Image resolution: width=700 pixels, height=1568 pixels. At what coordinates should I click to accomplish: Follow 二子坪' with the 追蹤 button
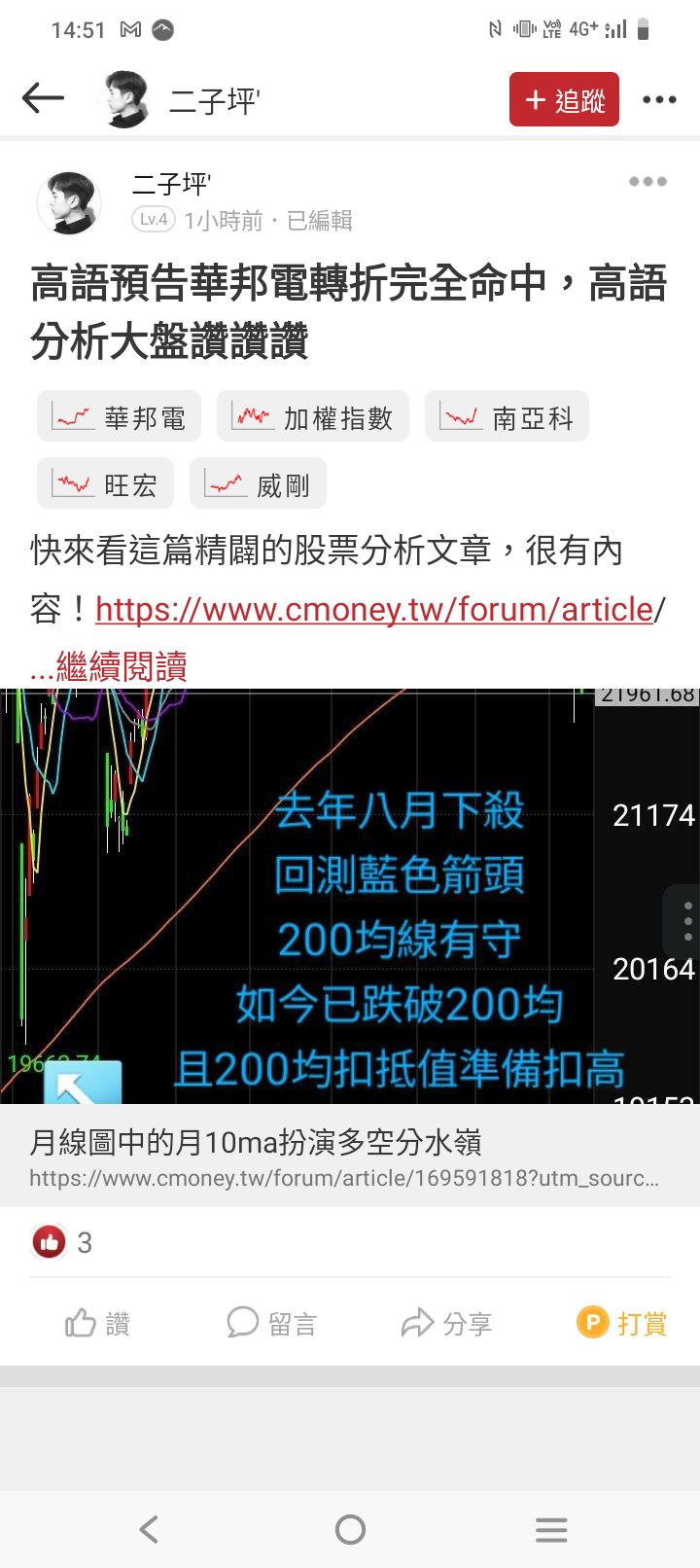[x=564, y=99]
